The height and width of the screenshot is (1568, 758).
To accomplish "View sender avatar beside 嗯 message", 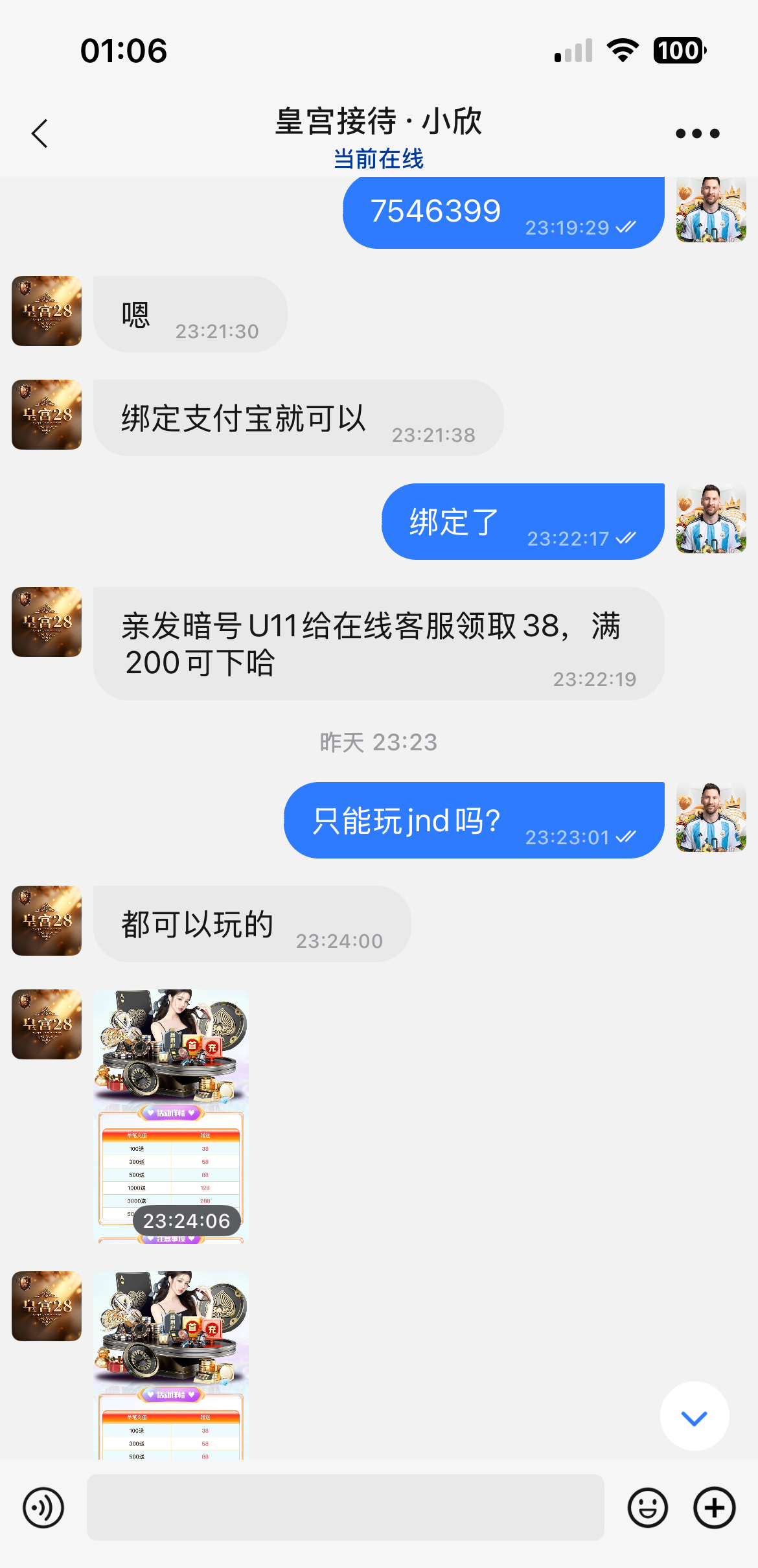I will pyautogui.click(x=47, y=311).
